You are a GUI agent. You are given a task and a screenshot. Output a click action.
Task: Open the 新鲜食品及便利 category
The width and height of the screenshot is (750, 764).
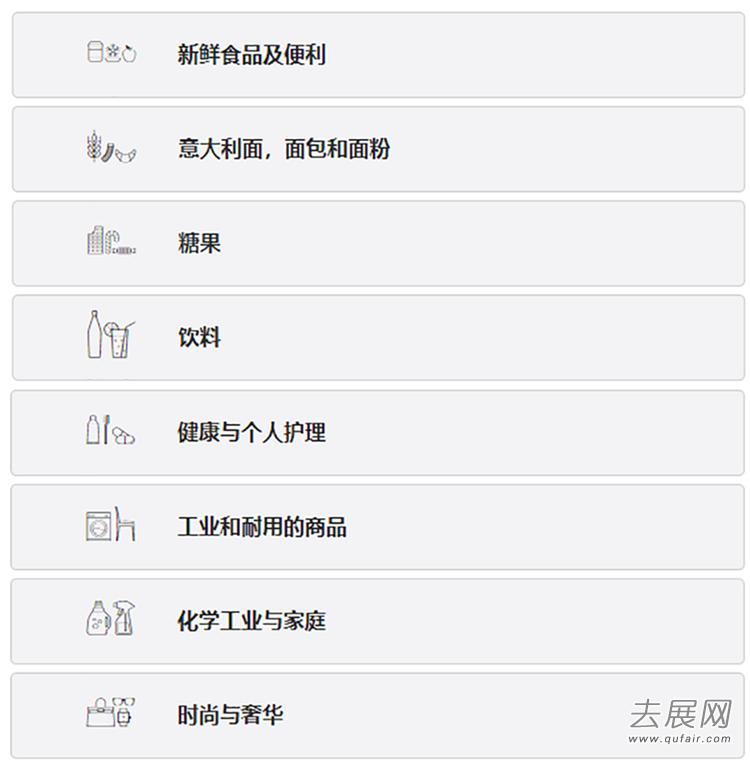[252, 55]
